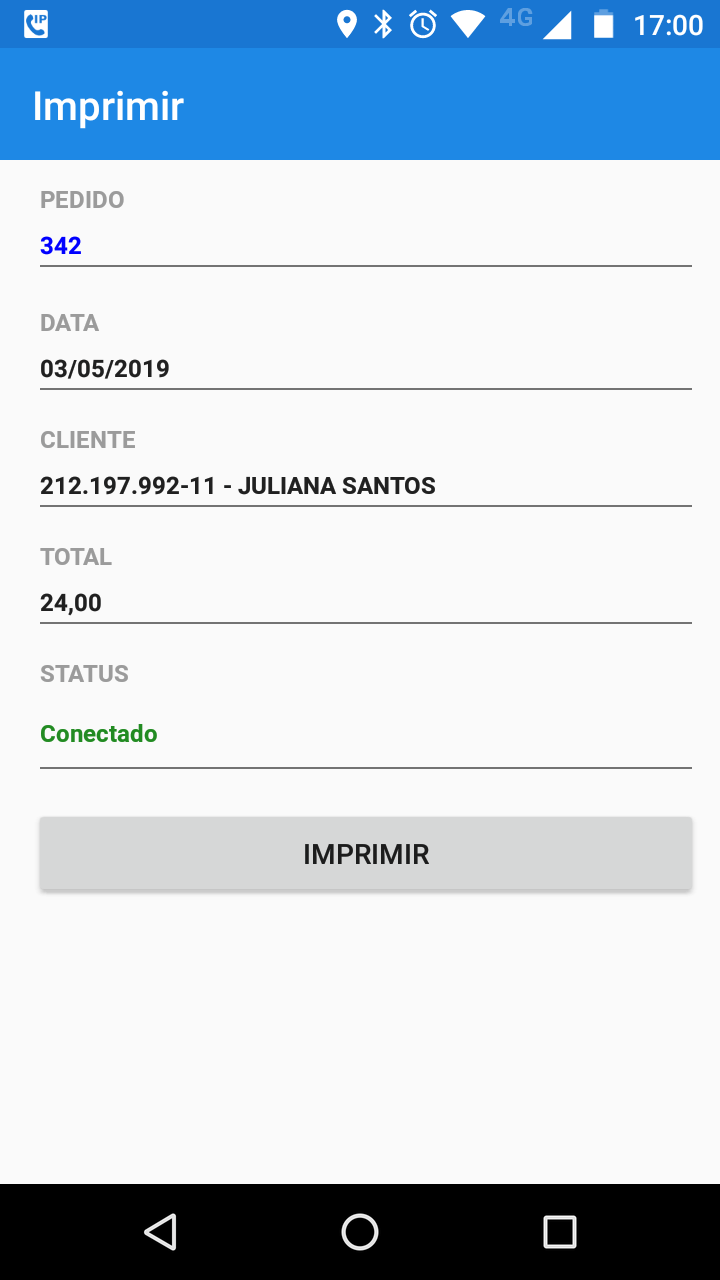Select the Total field showing 24,00

tap(365, 603)
